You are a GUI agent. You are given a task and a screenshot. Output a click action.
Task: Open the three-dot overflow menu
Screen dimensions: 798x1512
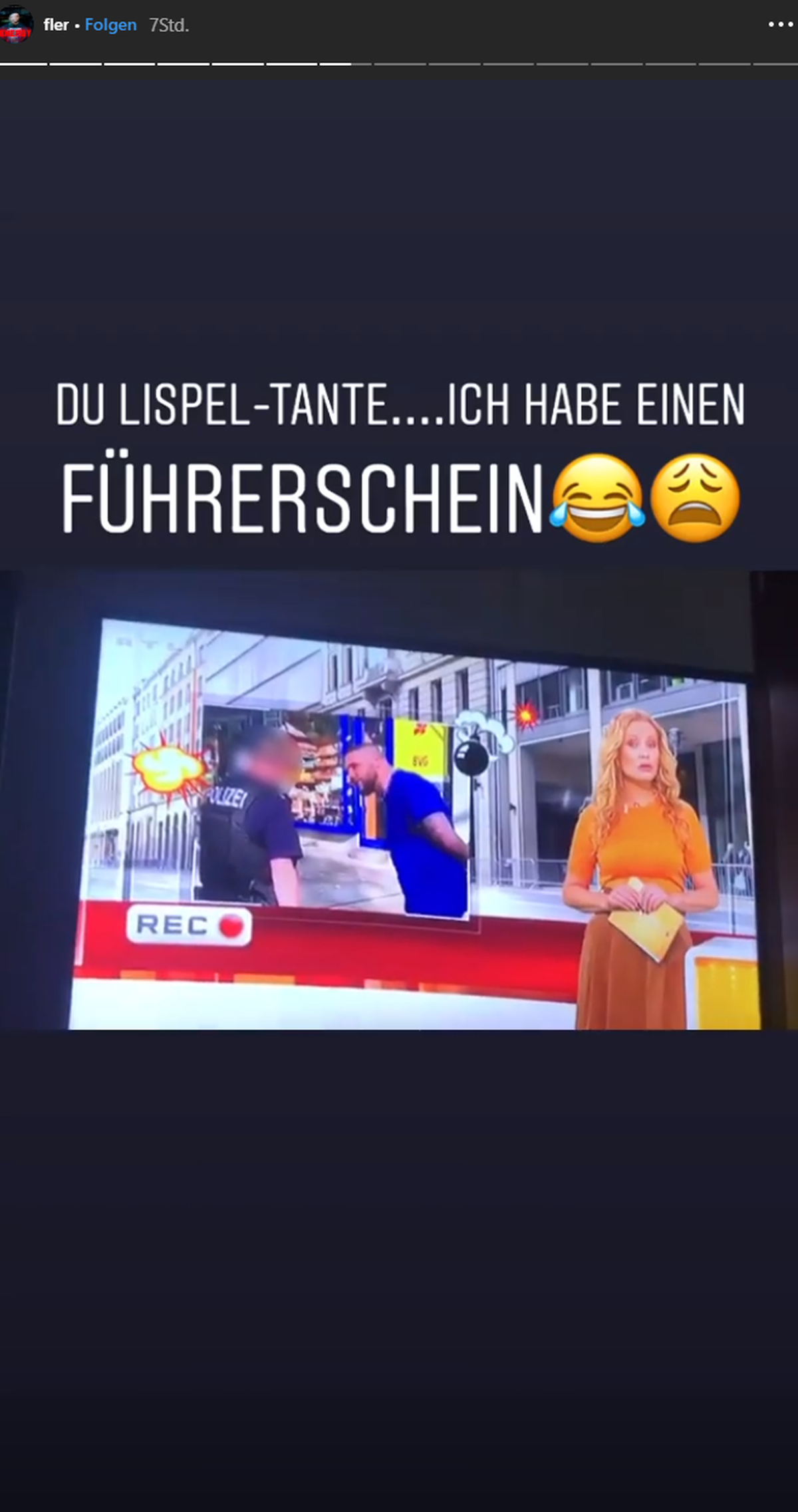(779, 25)
